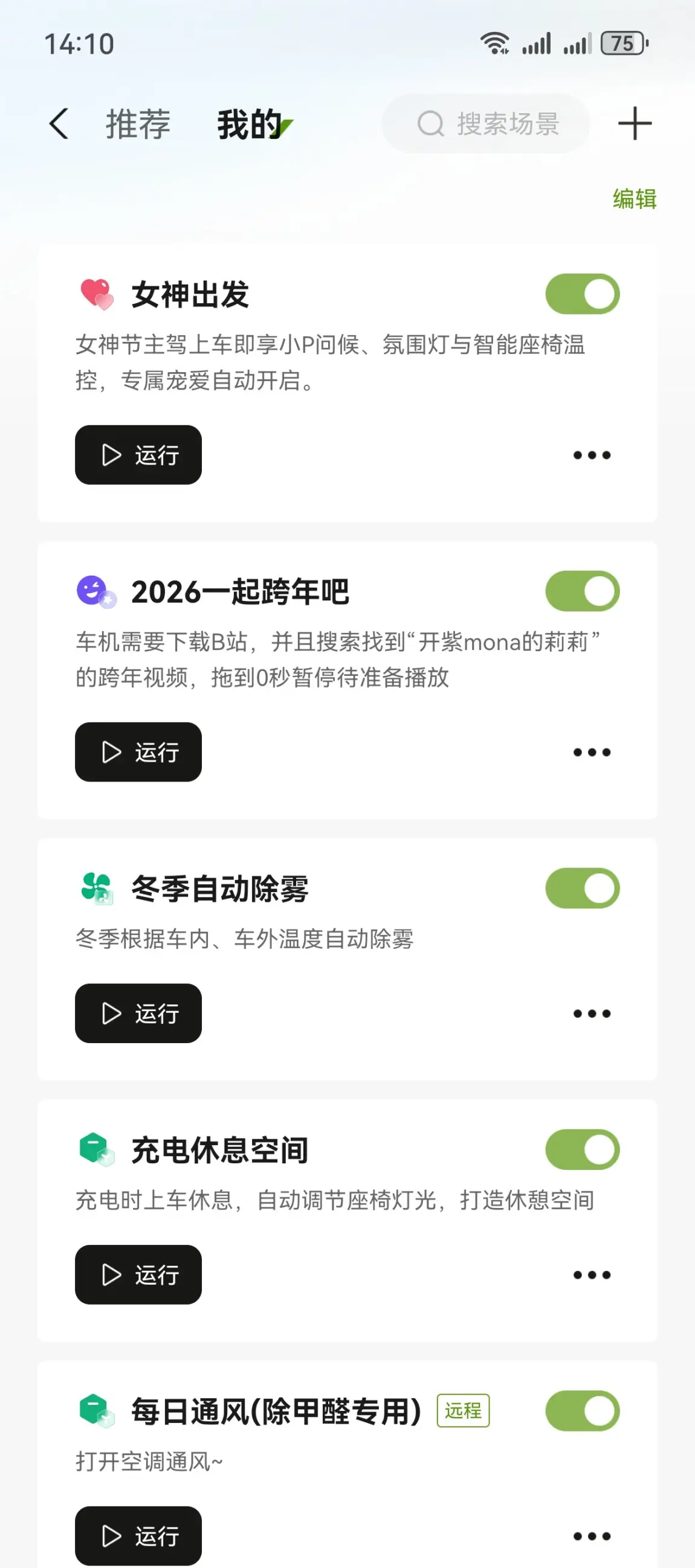The width and height of the screenshot is (695, 1568).
Task: Run the 女神出发 scene
Action: [x=138, y=455]
